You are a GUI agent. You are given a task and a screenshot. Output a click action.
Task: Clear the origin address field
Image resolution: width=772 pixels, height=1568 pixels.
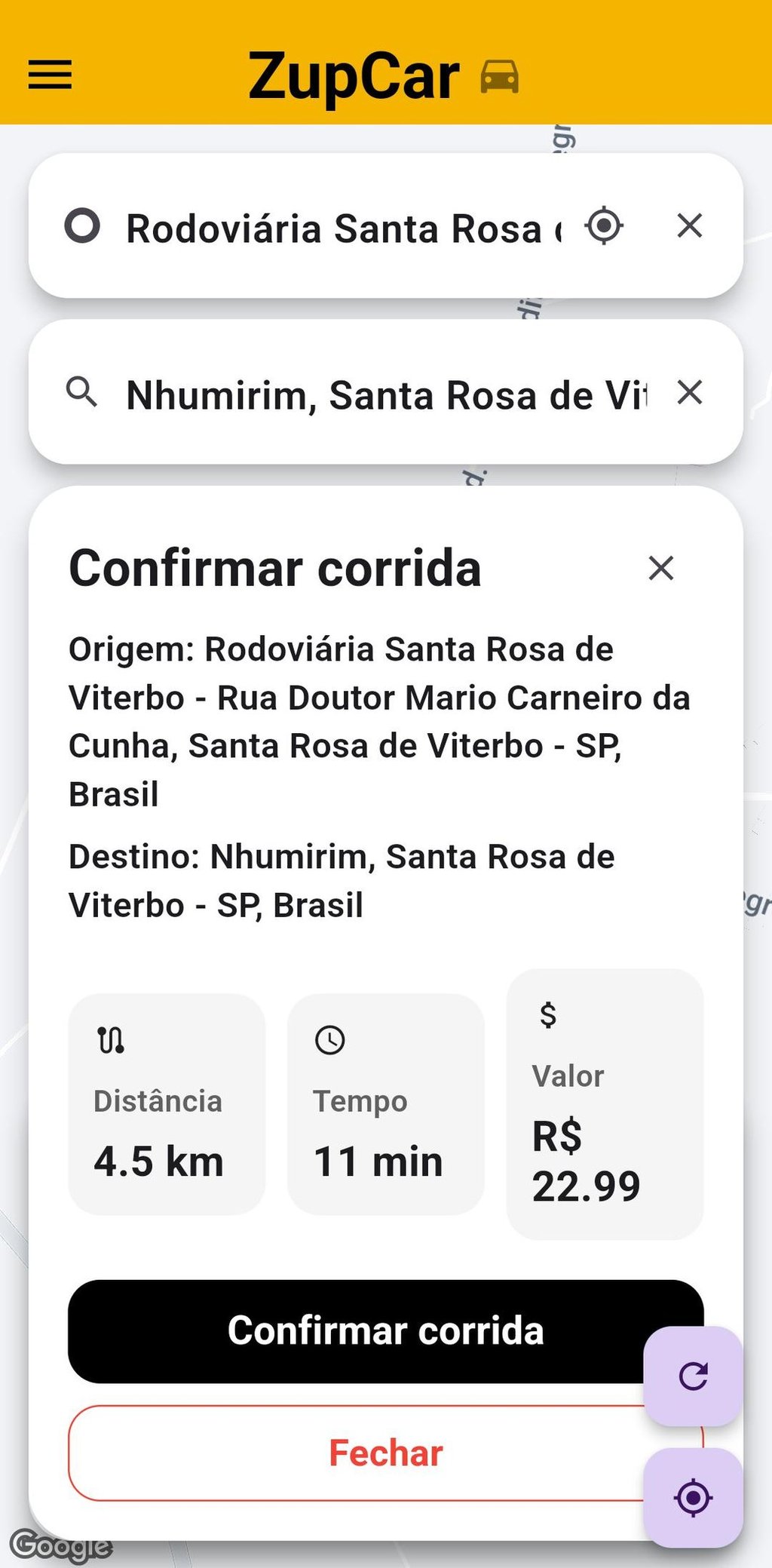tap(689, 226)
